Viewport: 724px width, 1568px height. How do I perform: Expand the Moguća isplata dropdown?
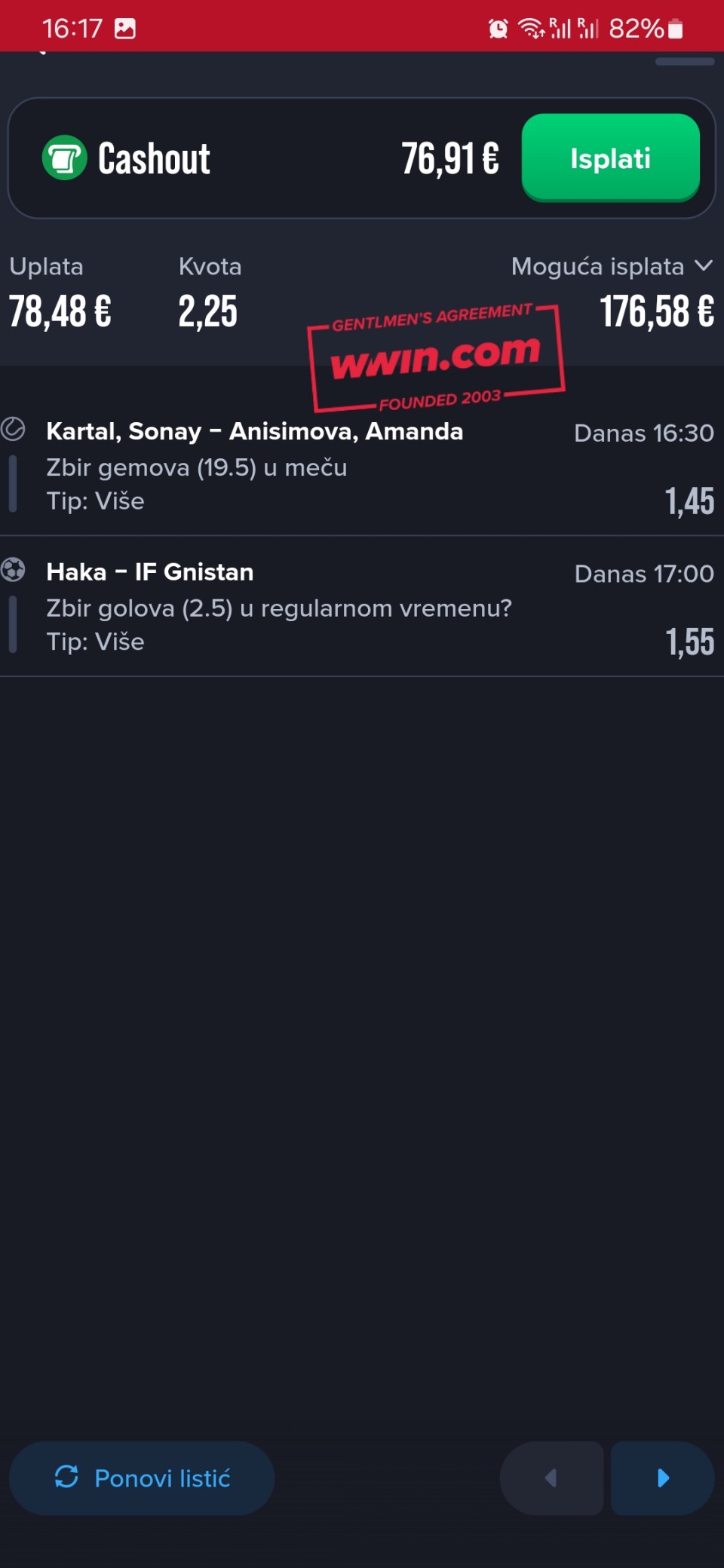click(702, 266)
